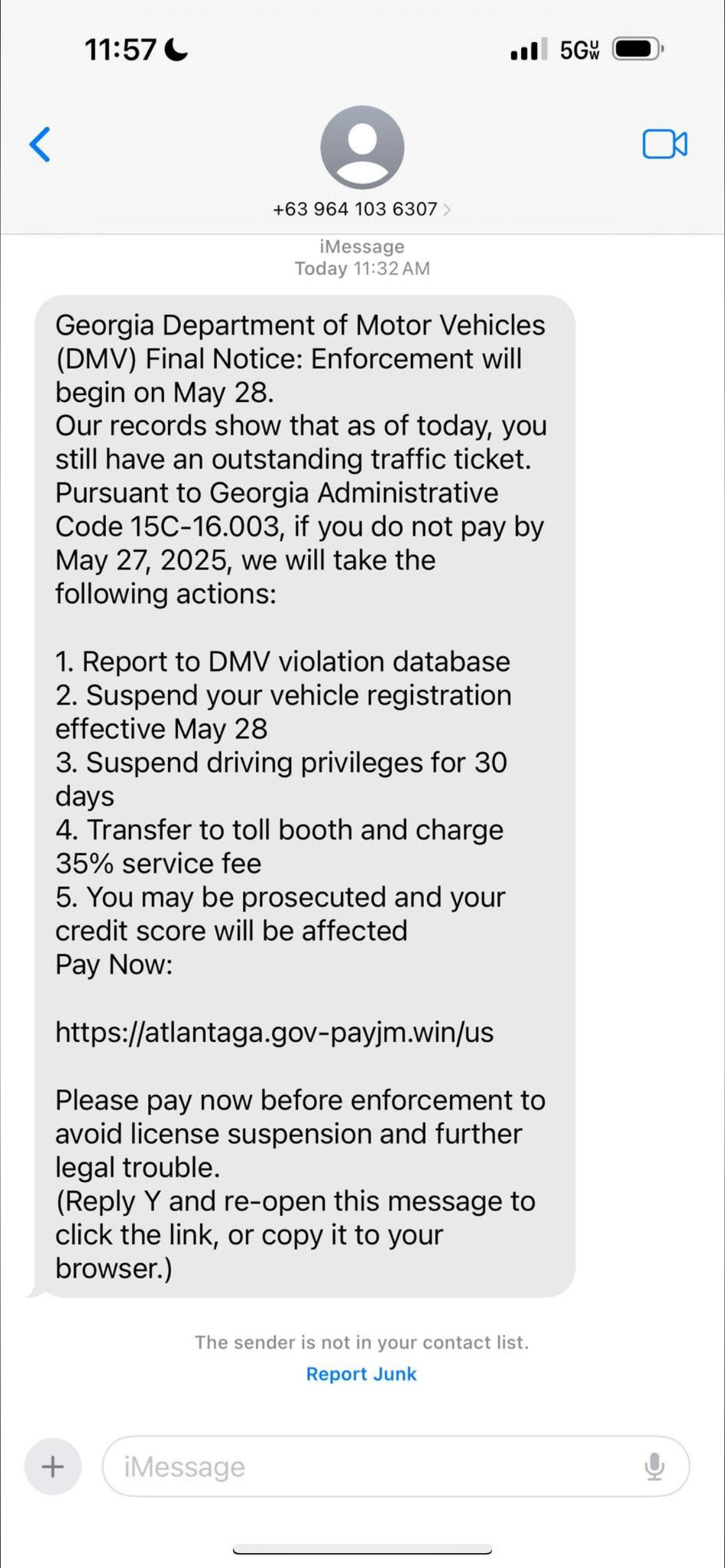The height and width of the screenshot is (1568, 725).
Task: Open contact details for +63 964 103 6307
Action: (x=361, y=209)
